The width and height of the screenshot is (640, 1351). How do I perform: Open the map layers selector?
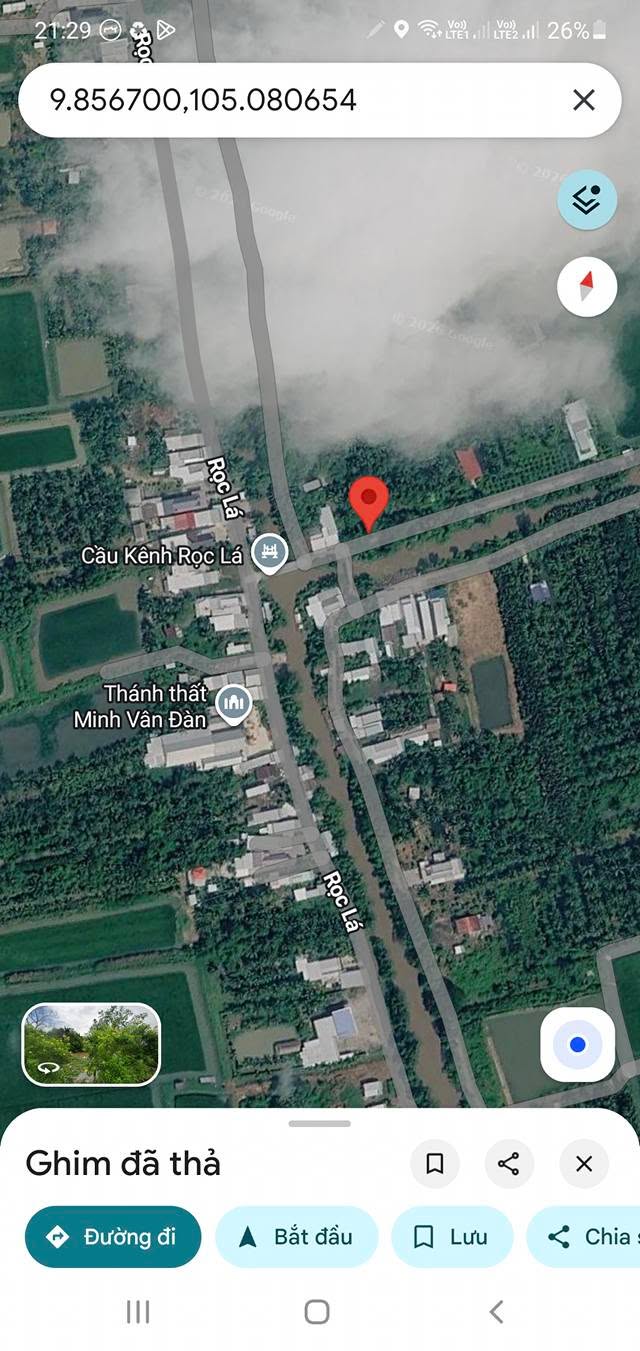(x=587, y=200)
